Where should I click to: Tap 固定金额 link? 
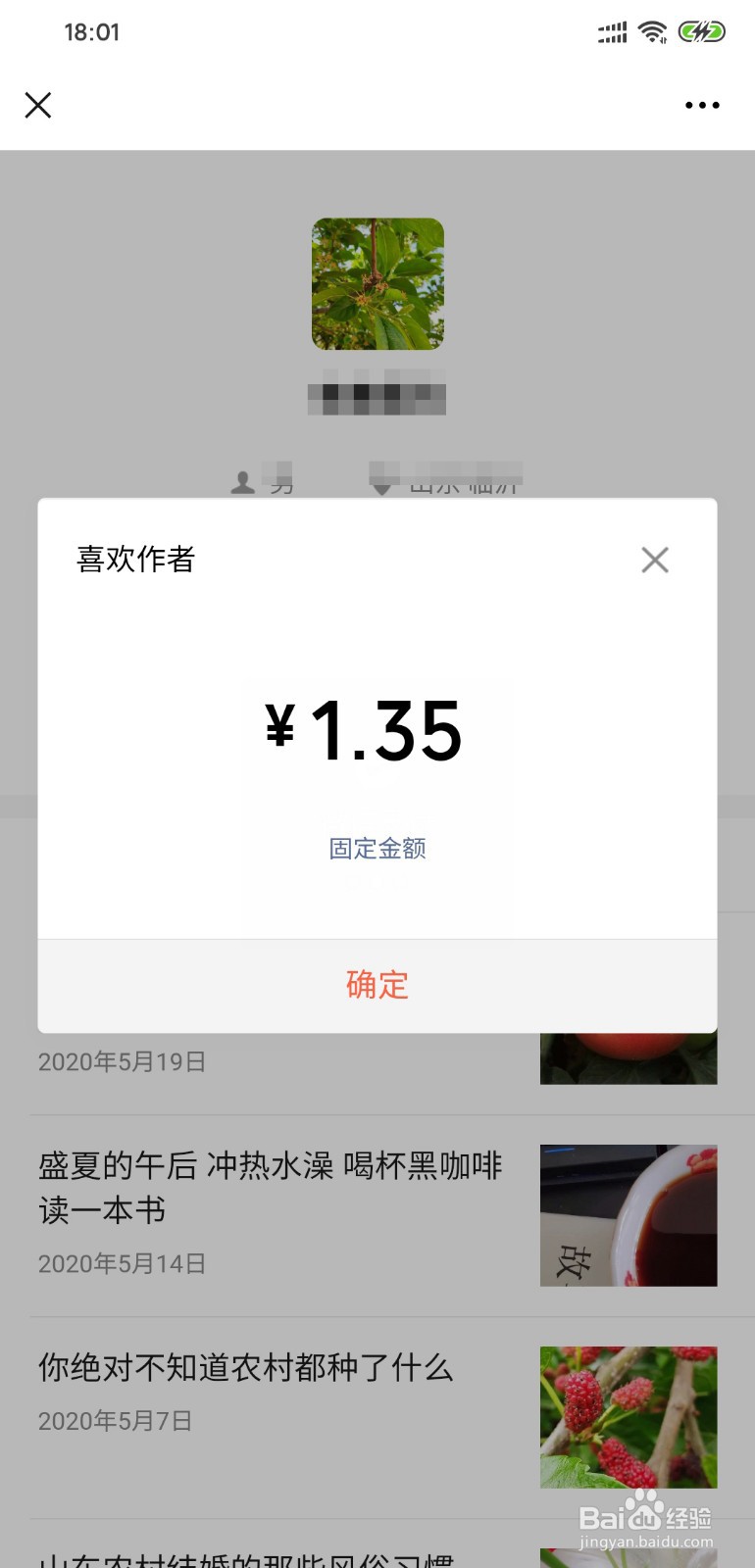(x=377, y=848)
